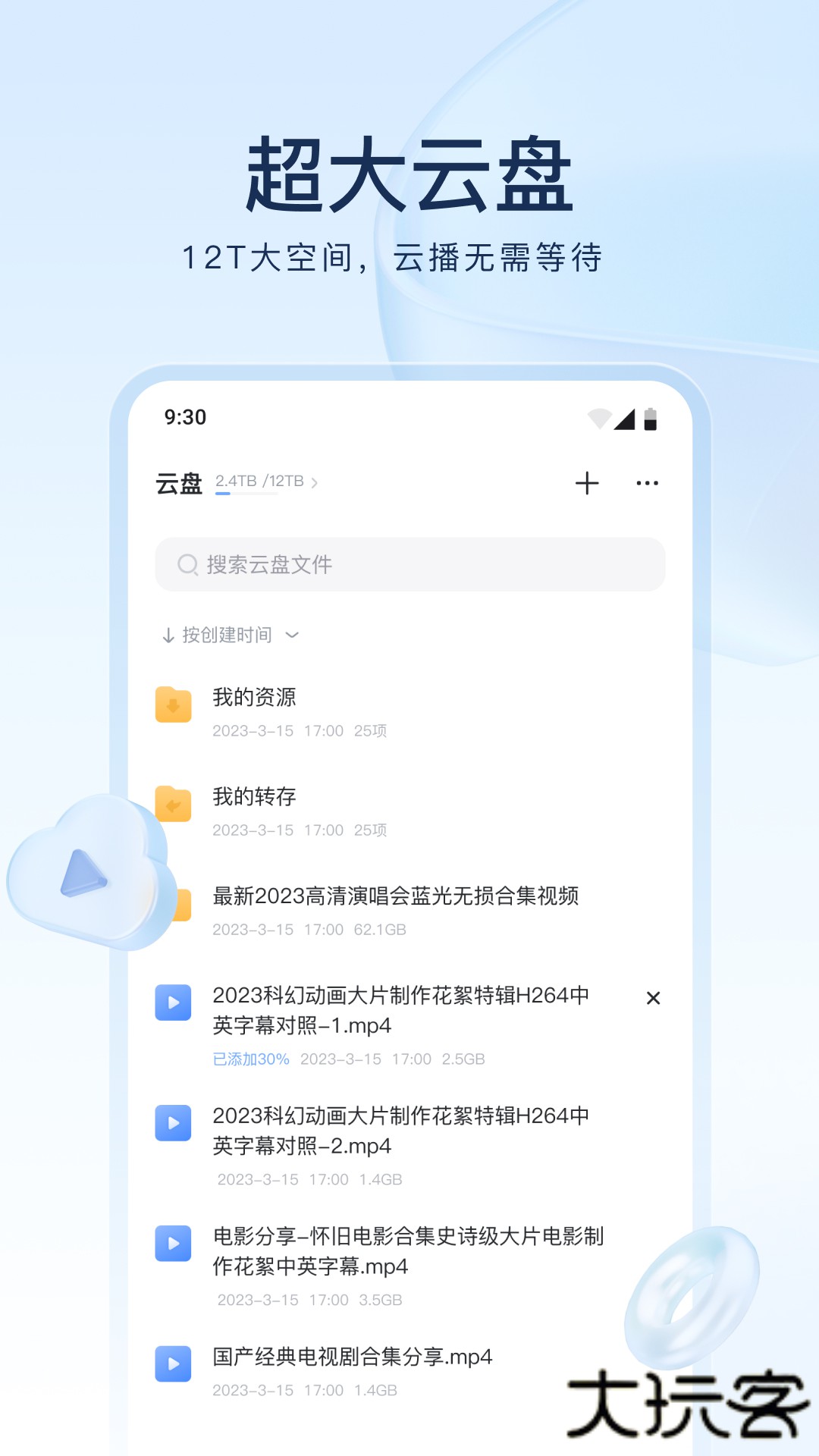Open the add files plus icon

[586, 483]
